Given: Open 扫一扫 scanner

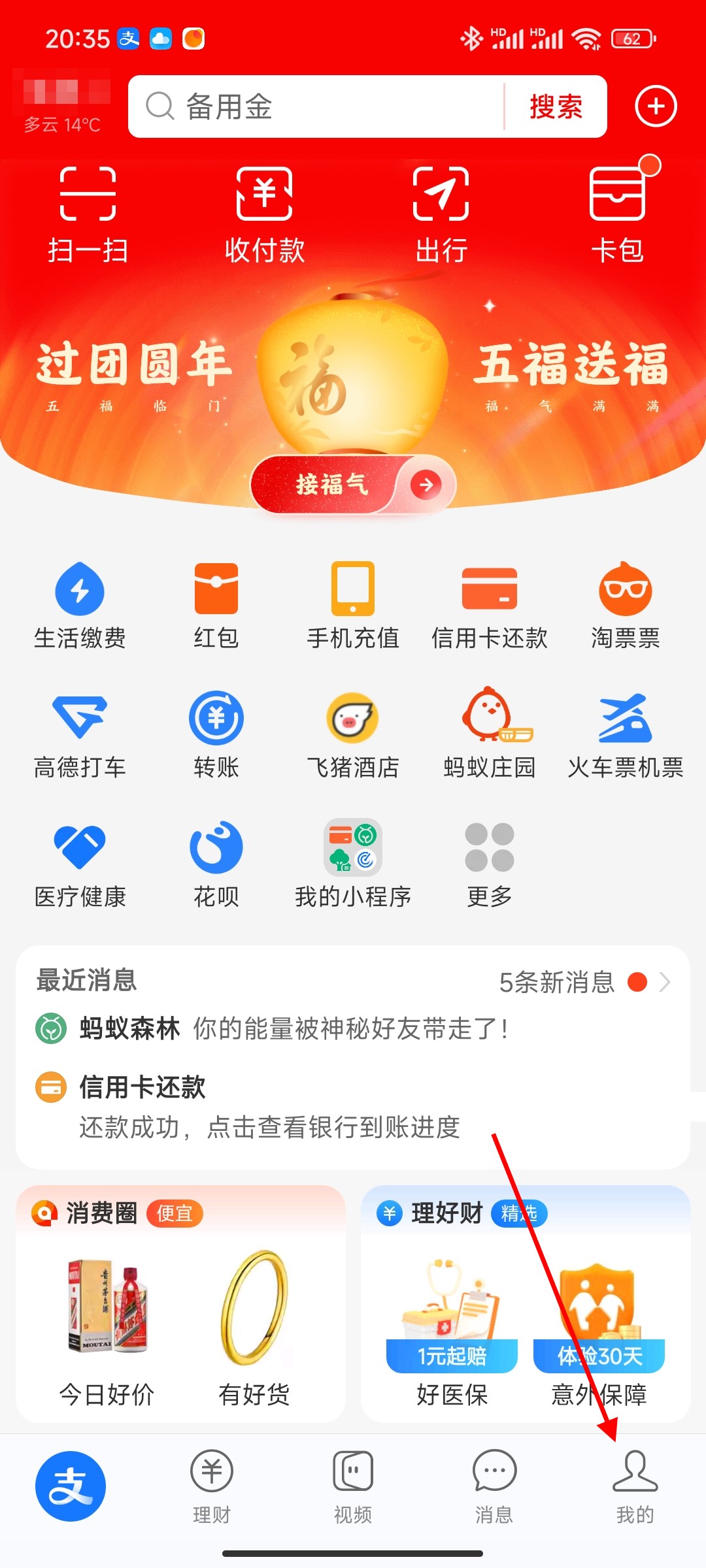Looking at the screenshot, I should 88,214.
